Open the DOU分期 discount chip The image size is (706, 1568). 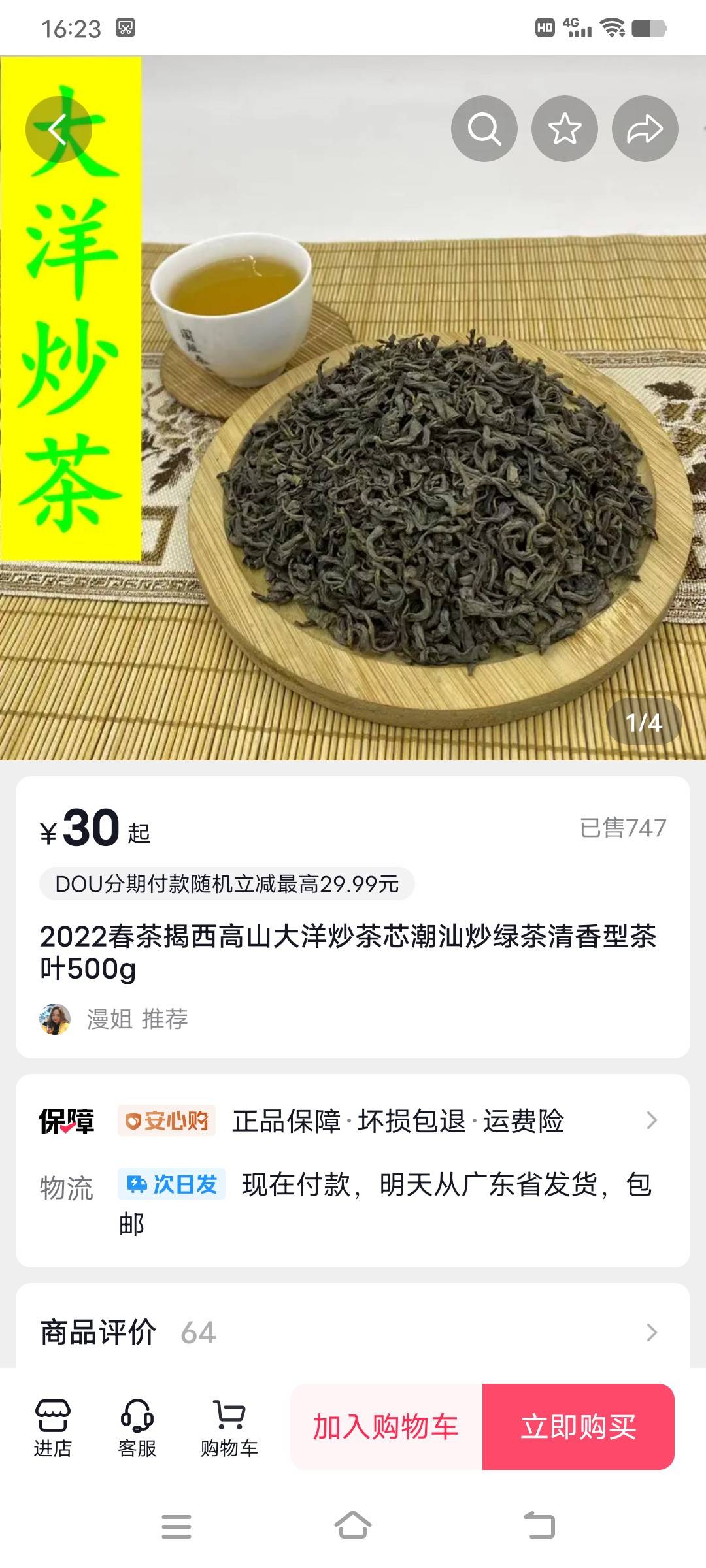[227, 883]
